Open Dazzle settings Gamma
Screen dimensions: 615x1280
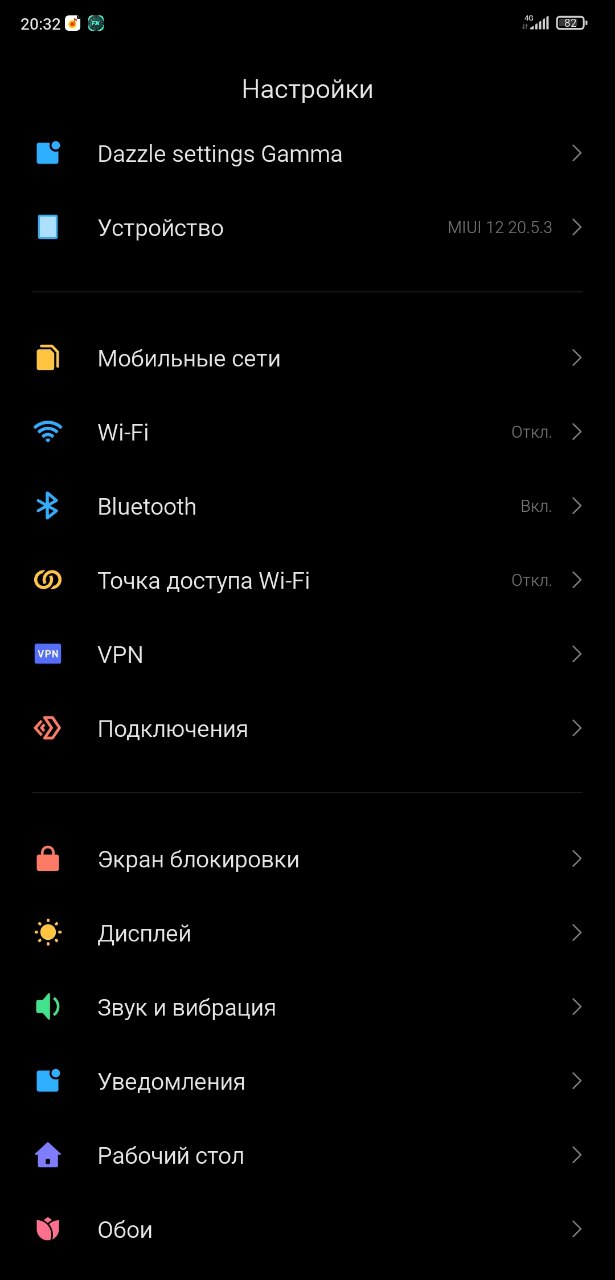(307, 153)
